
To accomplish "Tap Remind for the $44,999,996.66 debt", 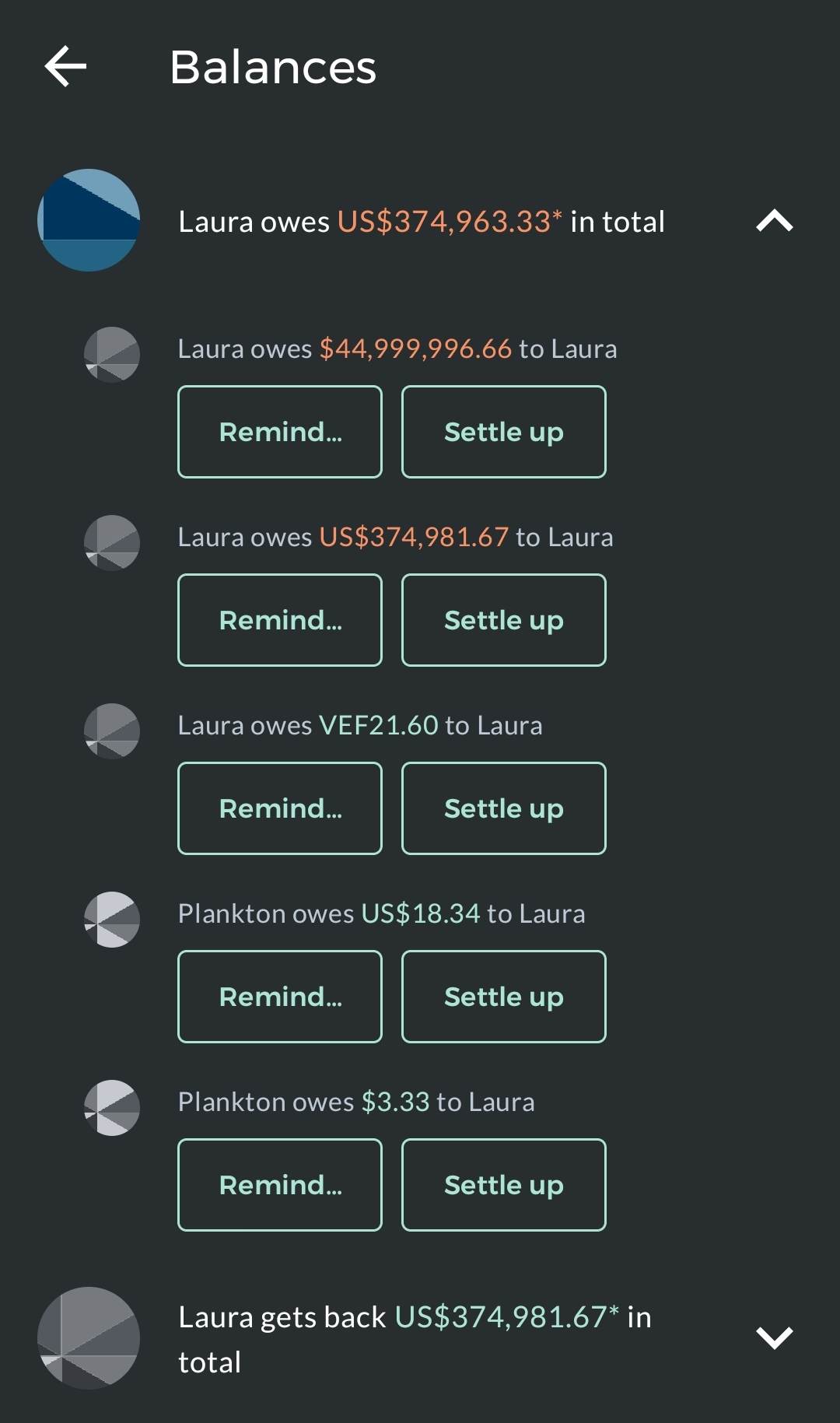I will [280, 432].
